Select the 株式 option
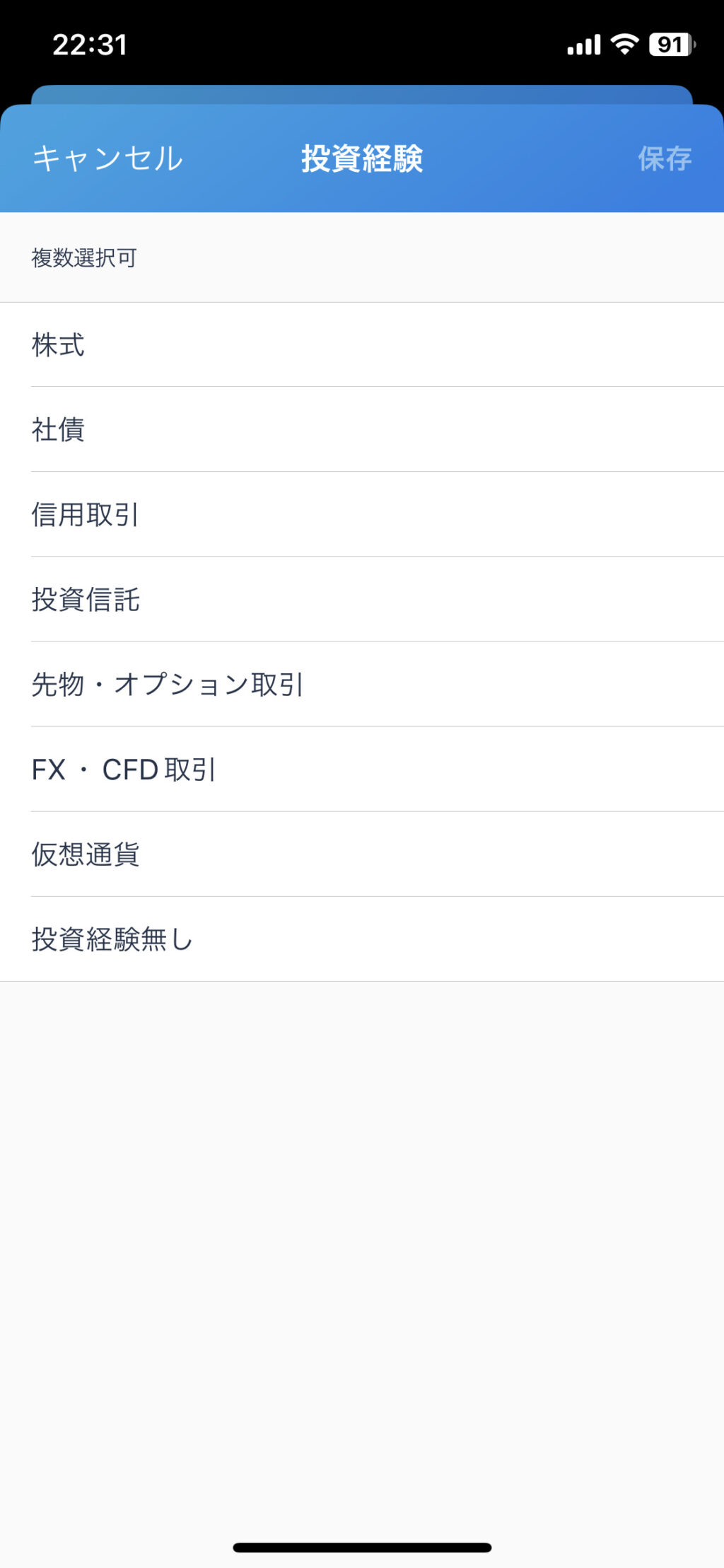This screenshot has height=1568, width=724. [x=362, y=345]
